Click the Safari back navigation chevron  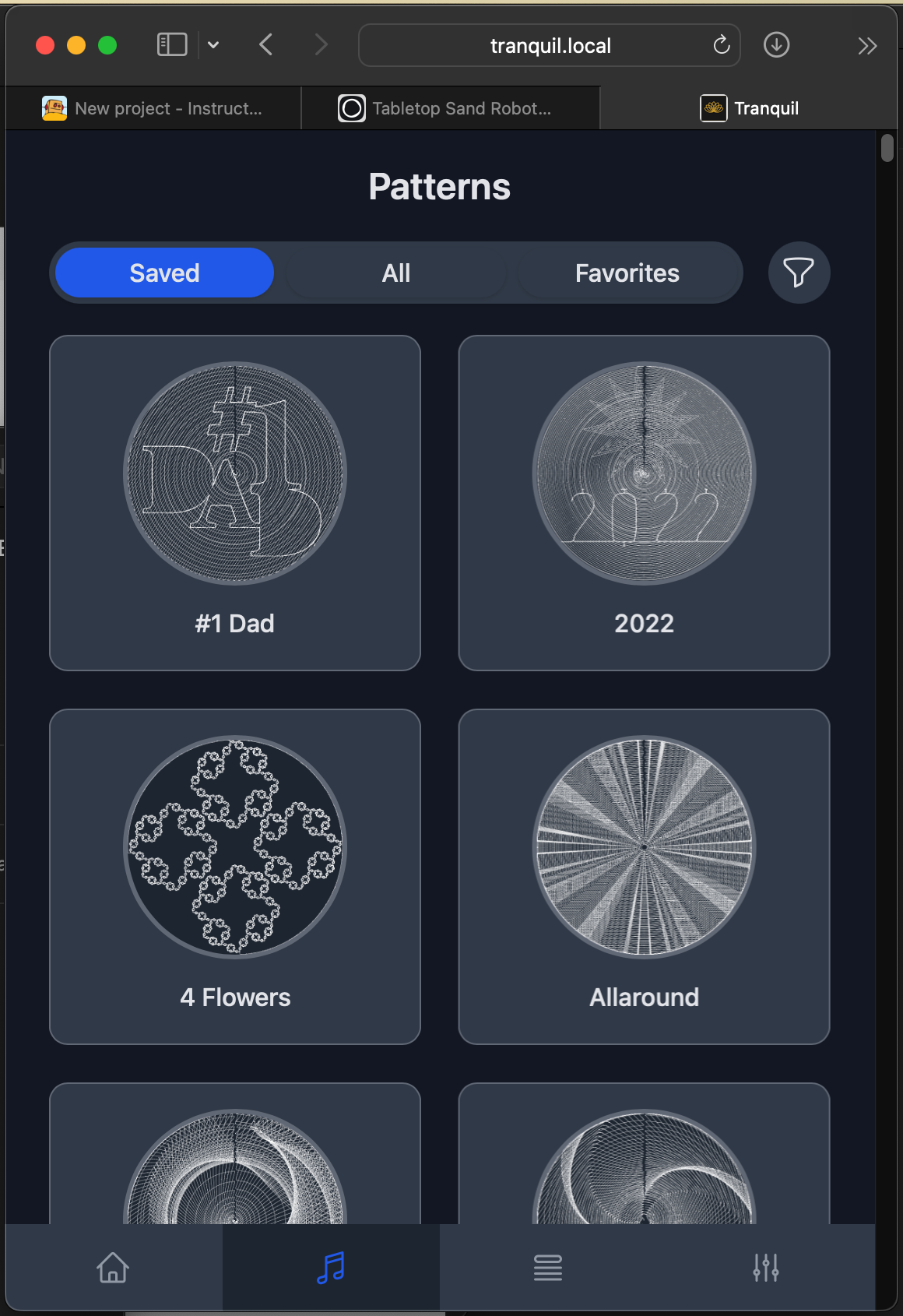[x=265, y=44]
